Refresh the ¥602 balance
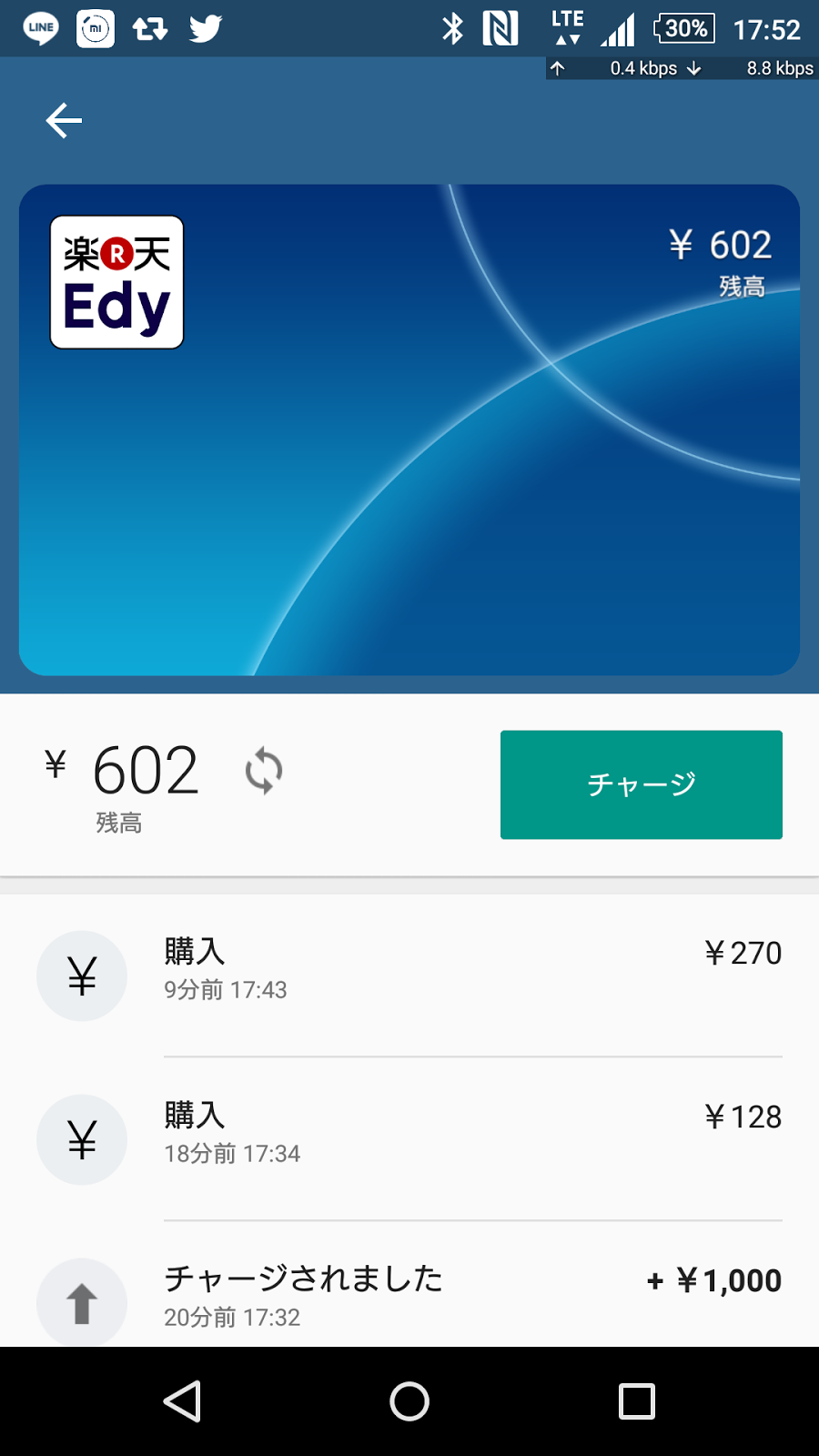This screenshot has width=819, height=1456. coord(264,771)
